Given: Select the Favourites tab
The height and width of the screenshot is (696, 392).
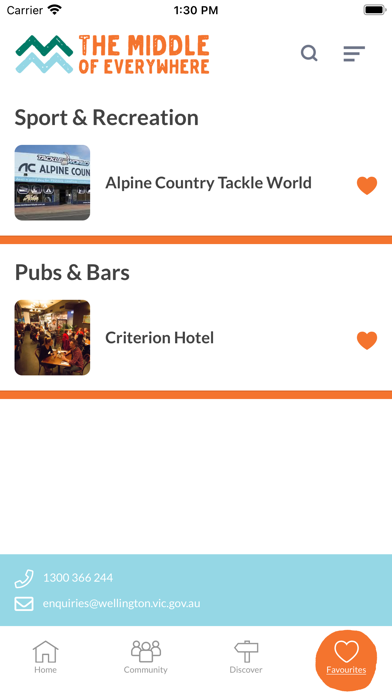Looking at the screenshot, I should coord(346,660).
